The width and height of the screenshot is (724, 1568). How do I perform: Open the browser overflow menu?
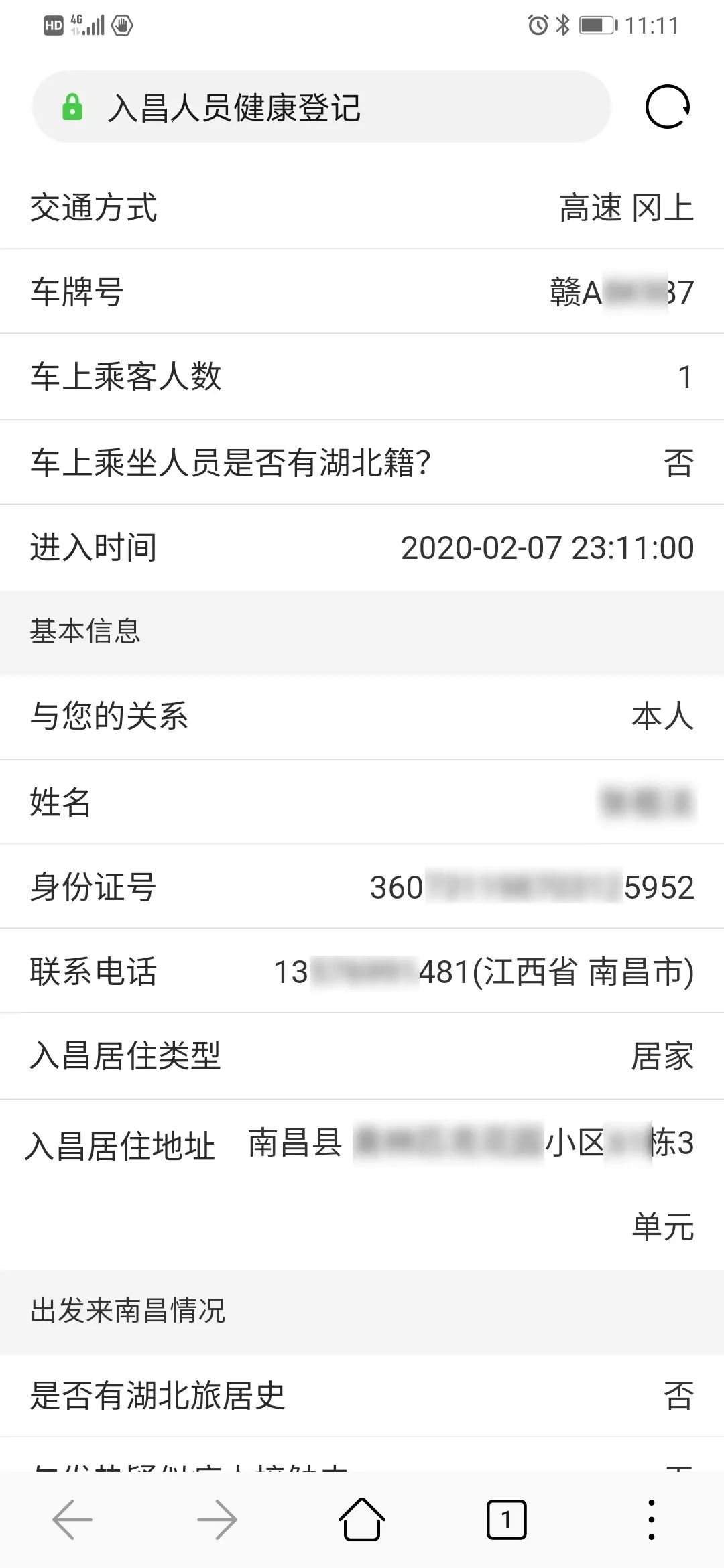point(651,1520)
